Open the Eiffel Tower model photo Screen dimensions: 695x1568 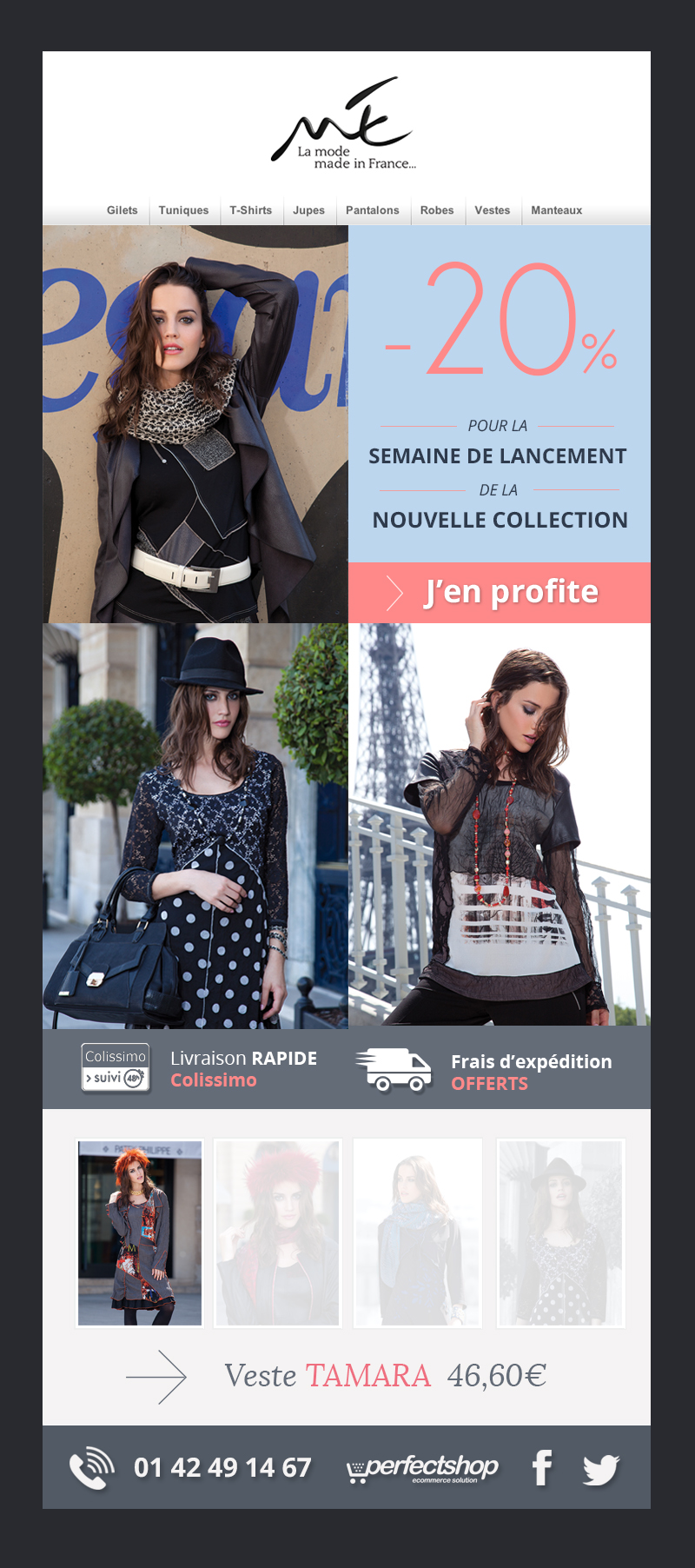pyautogui.click(x=500, y=824)
